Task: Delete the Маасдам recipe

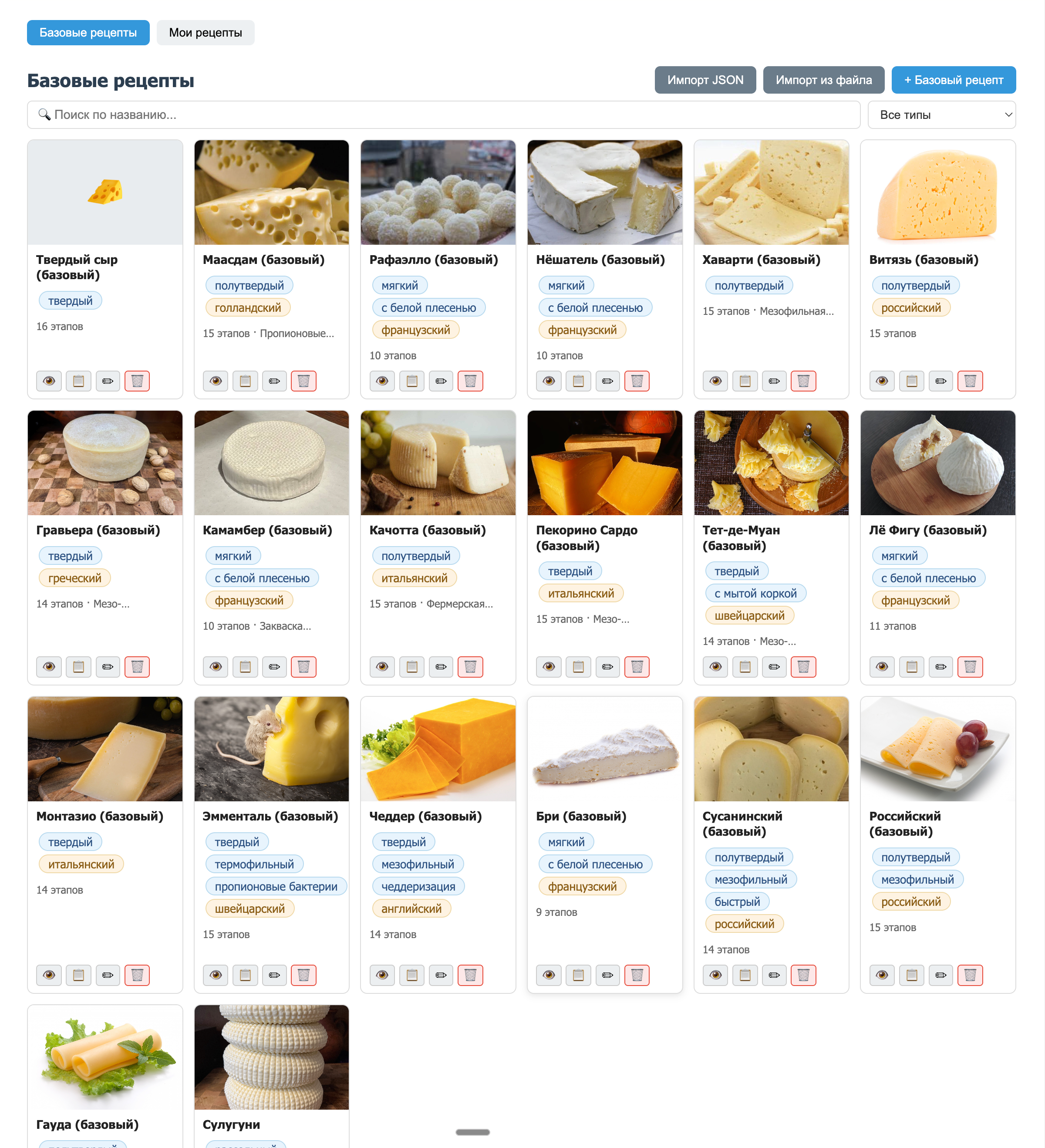Action: click(x=303, y=381)
